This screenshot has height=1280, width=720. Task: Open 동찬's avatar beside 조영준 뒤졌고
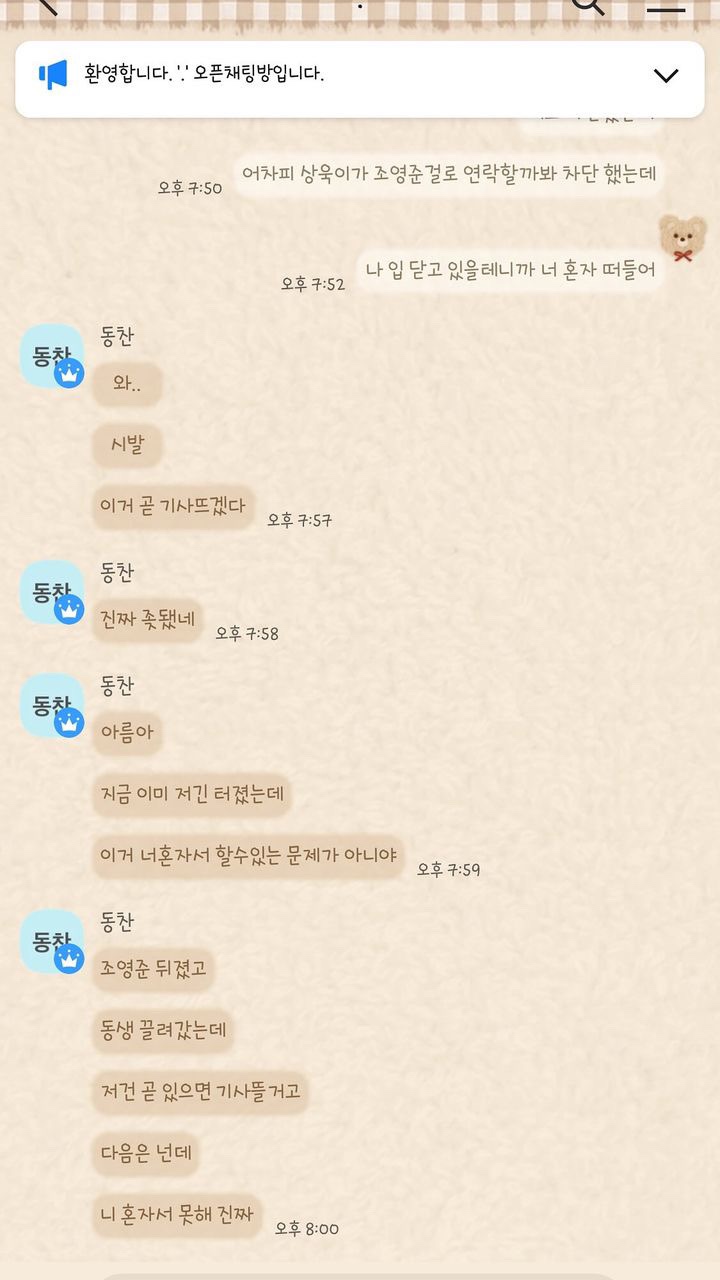click(x=52, y=941)
